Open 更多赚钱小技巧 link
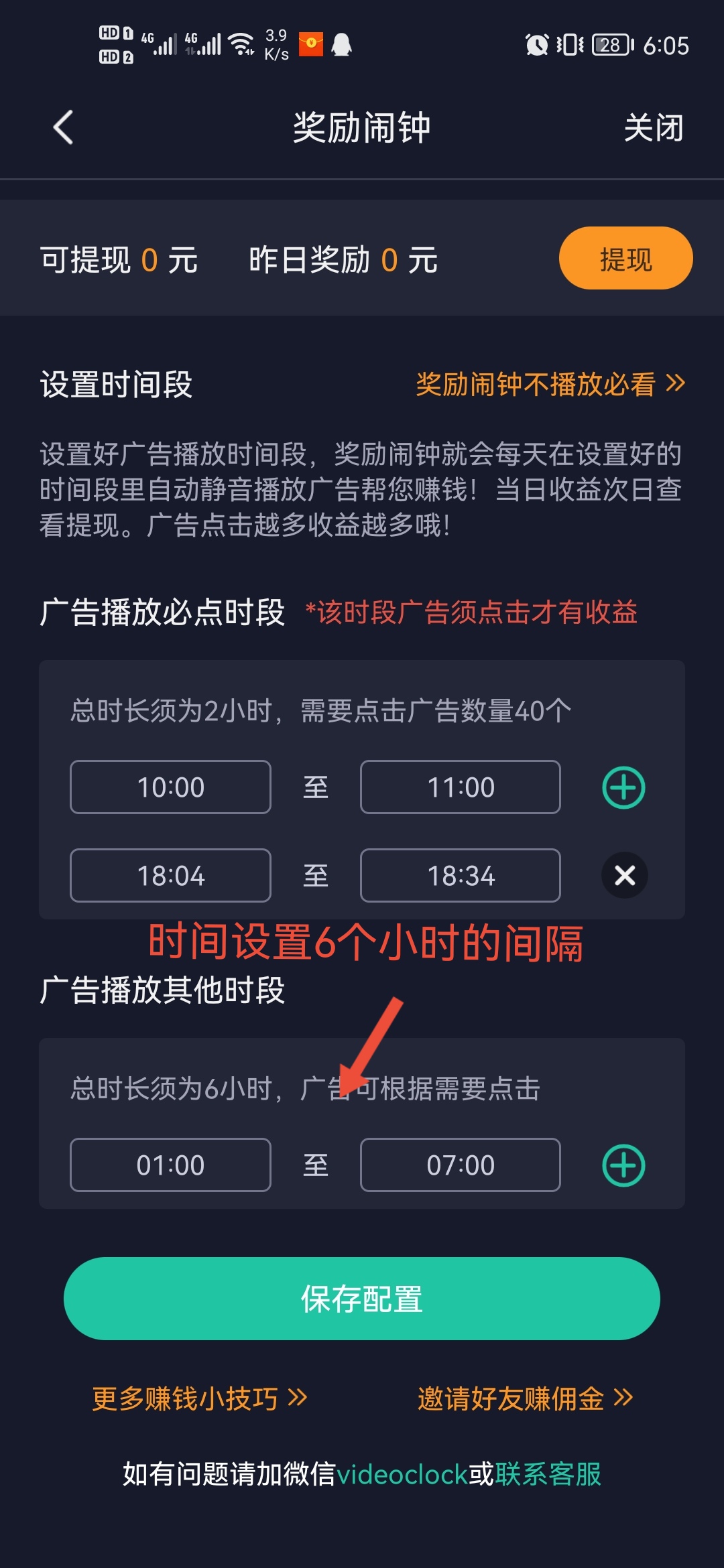Screen dimensions: 724x1568 tap(199, 1398)
